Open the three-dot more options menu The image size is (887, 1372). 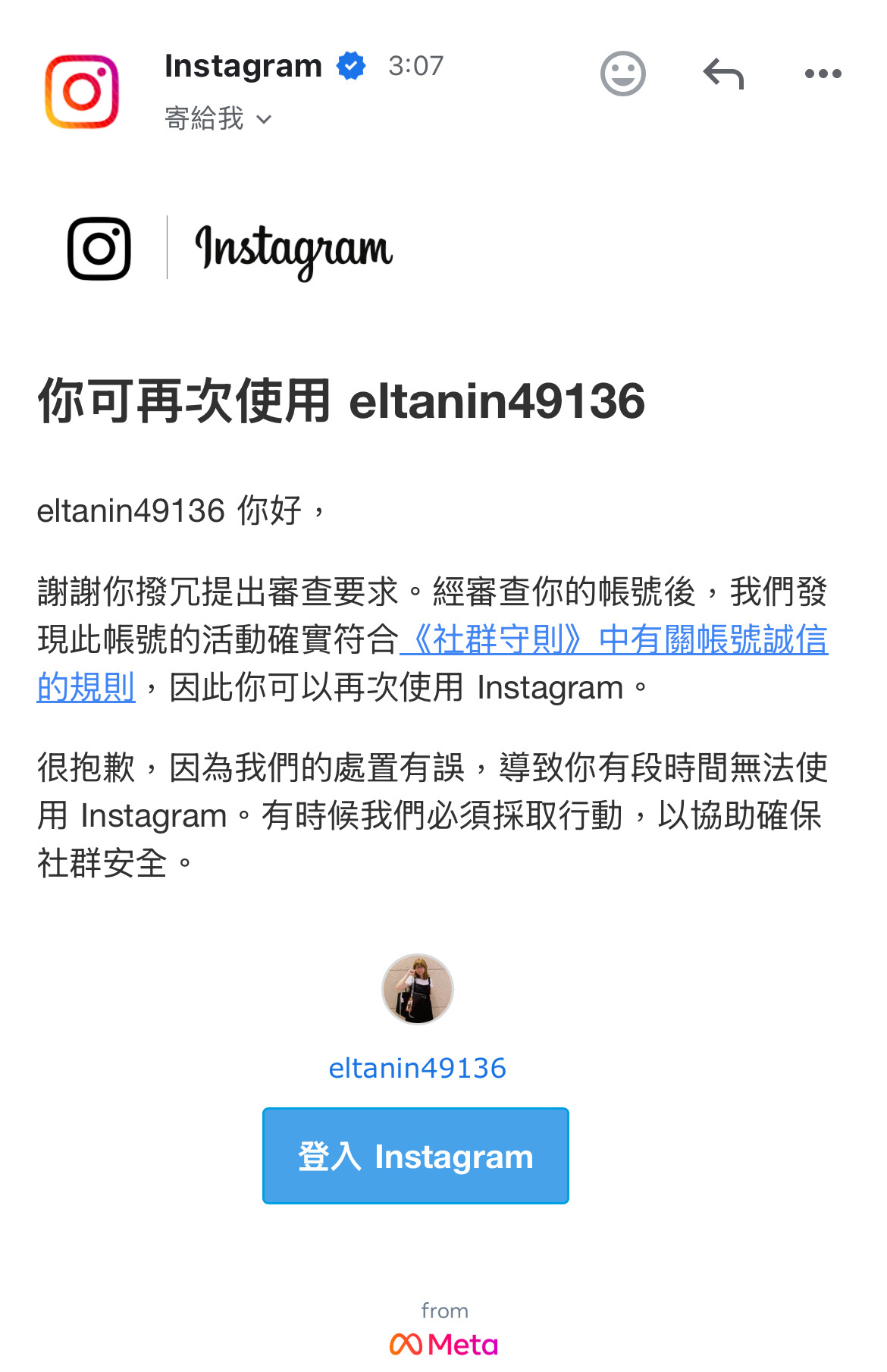point(823,74)
